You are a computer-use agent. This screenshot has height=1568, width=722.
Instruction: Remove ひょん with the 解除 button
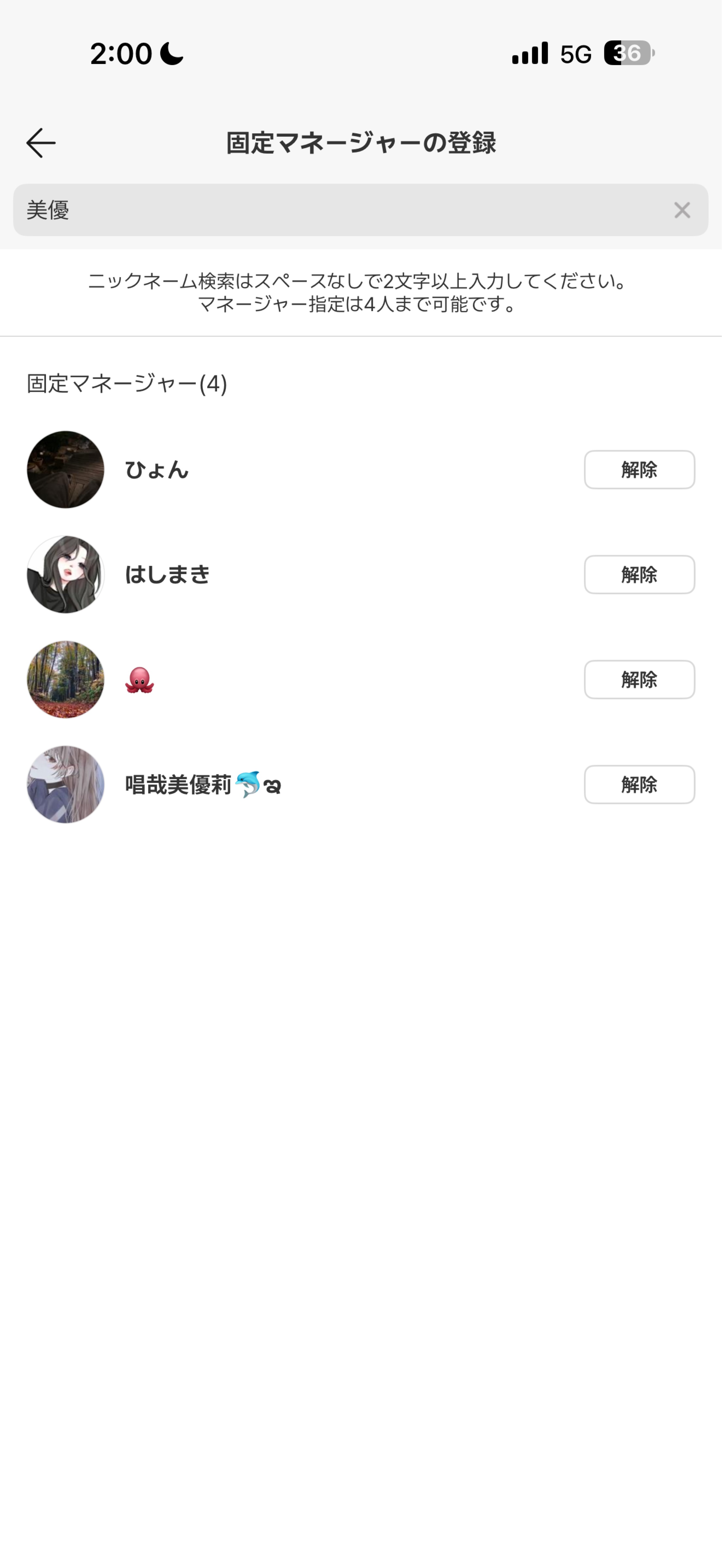[639, 469]
